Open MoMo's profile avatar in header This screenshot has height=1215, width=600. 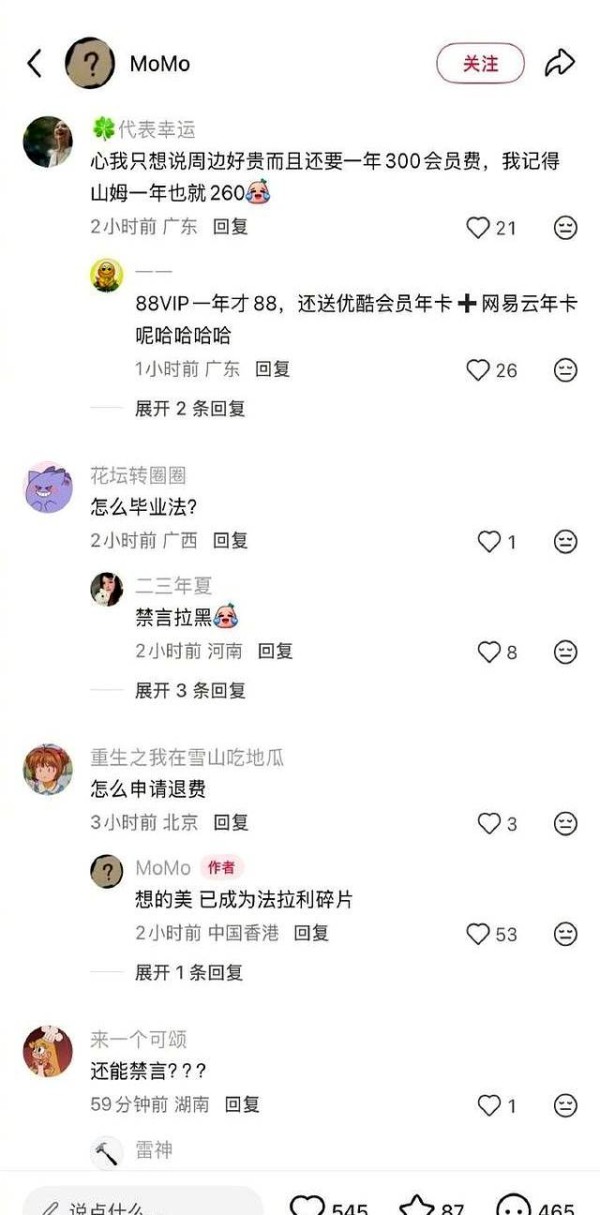90,64
